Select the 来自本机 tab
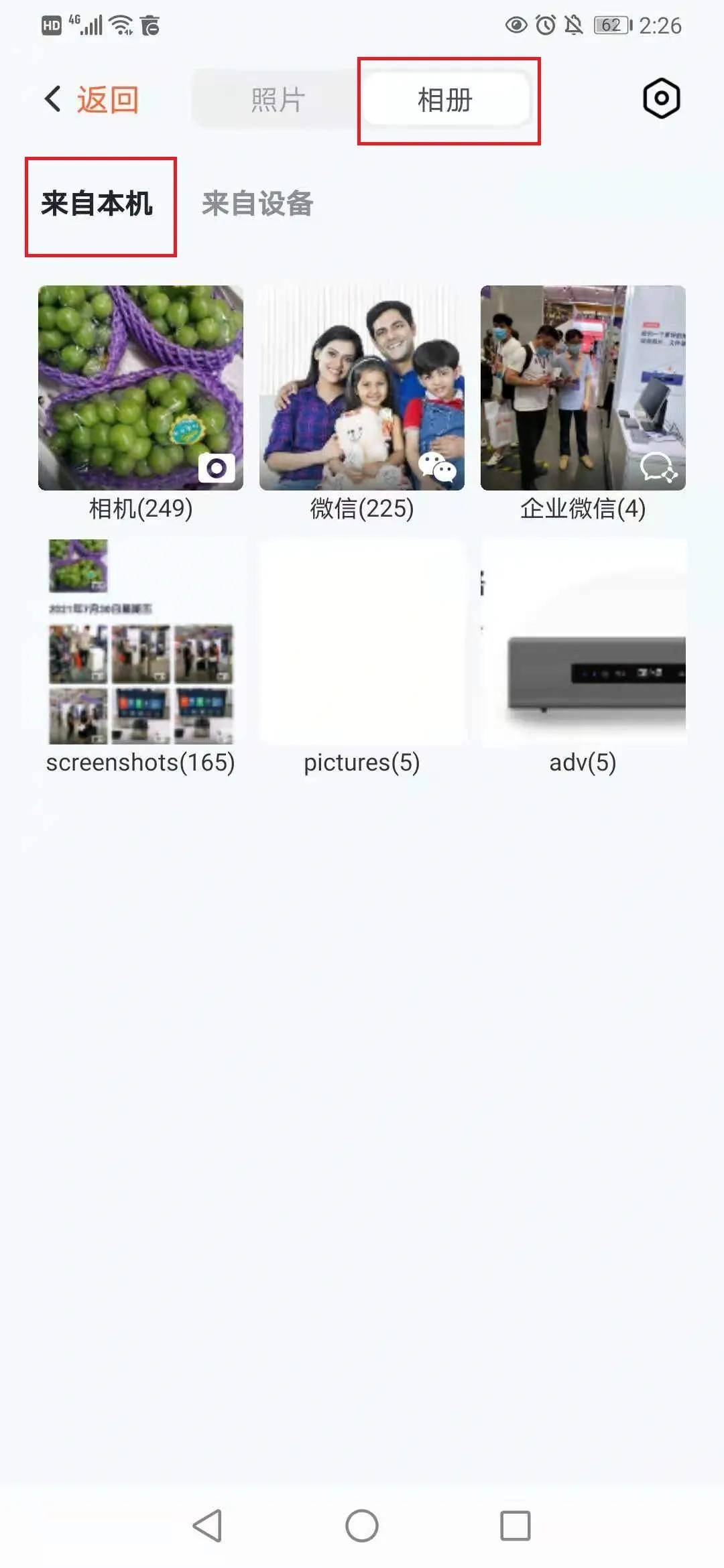 [x=97, y=204]
